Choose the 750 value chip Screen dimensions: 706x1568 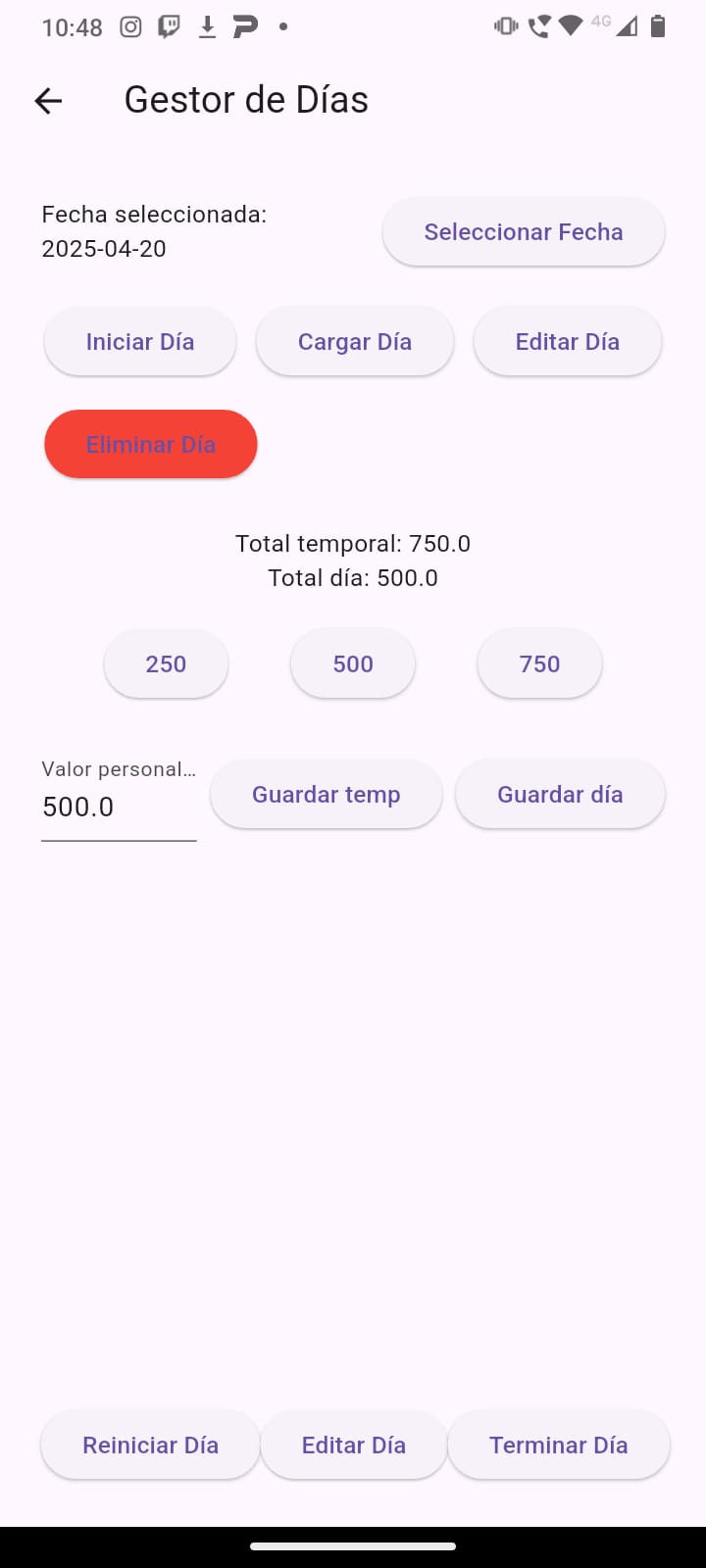539,664
